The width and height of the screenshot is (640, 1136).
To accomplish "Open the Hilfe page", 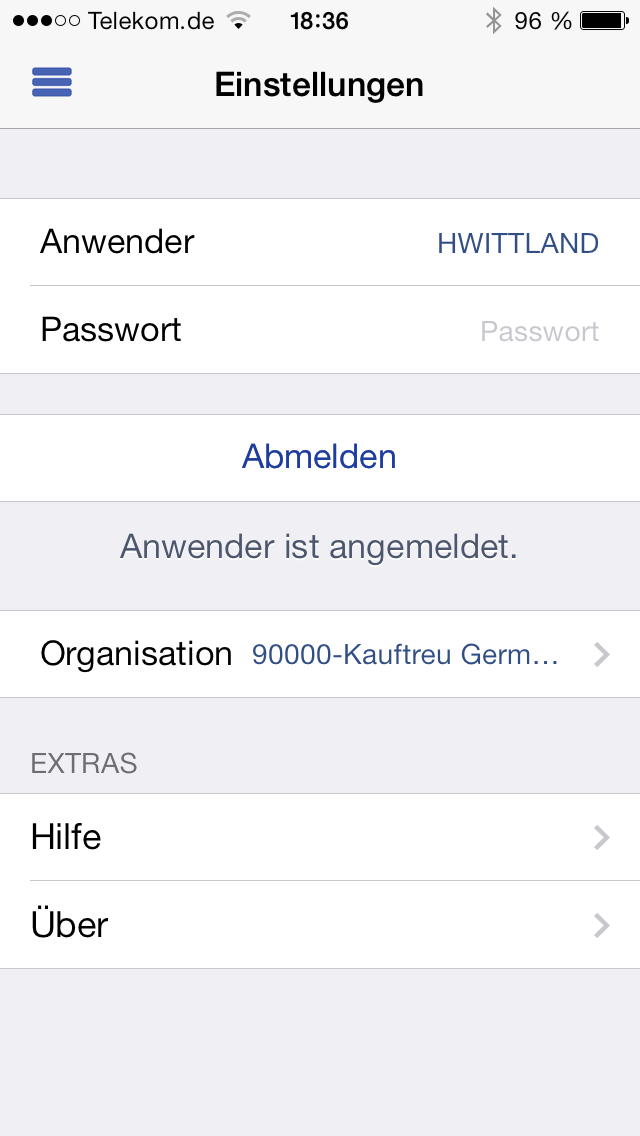I will pyautogui.click(x=320, y=838).
